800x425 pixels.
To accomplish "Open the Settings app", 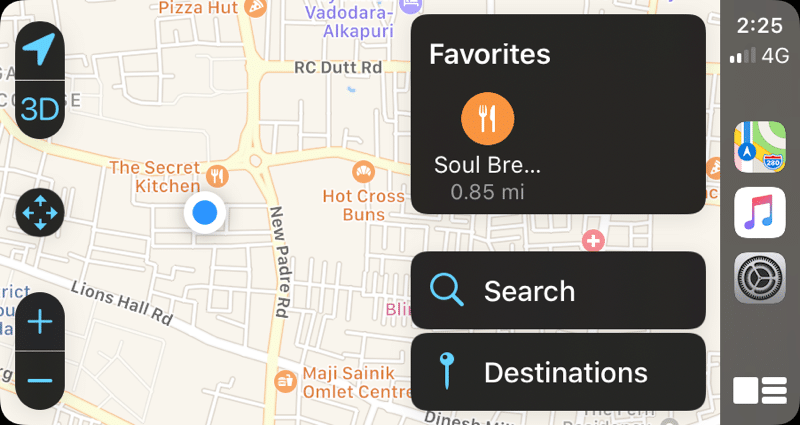I will coord(760,278).
